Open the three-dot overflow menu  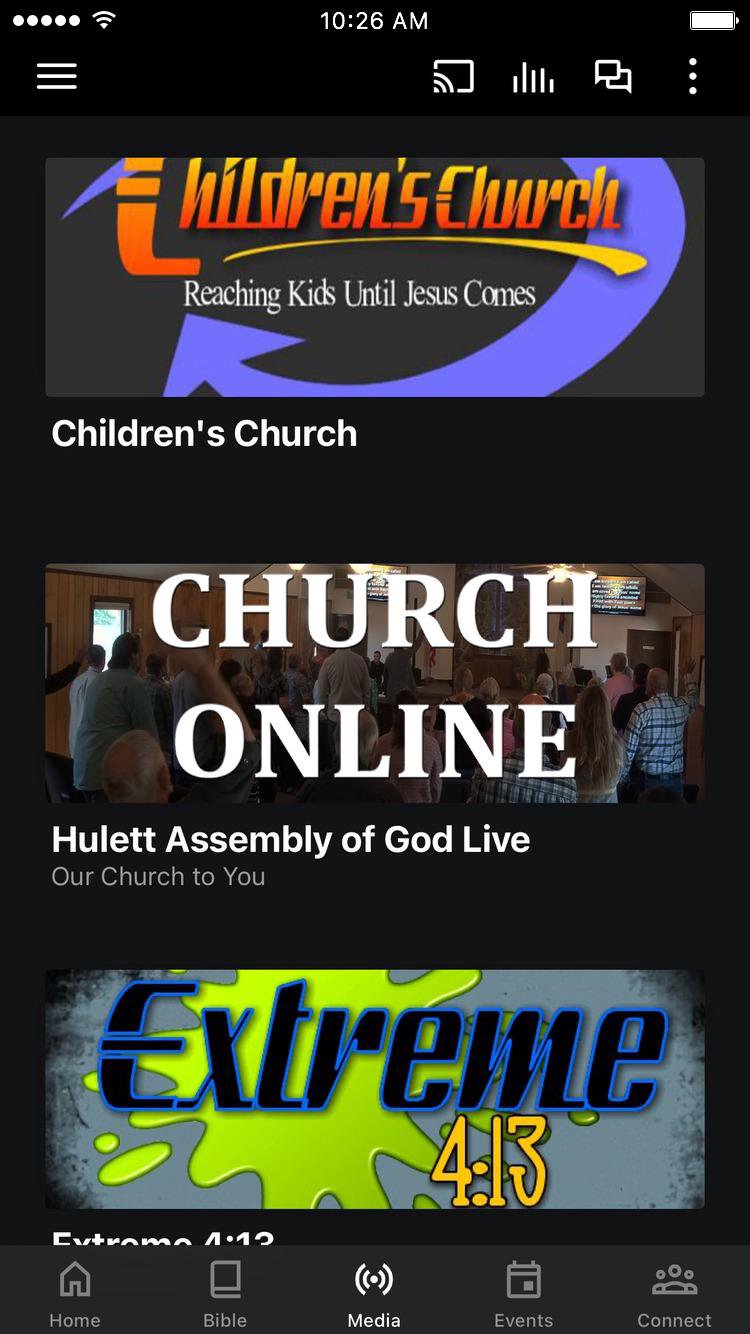coord(692,77)
